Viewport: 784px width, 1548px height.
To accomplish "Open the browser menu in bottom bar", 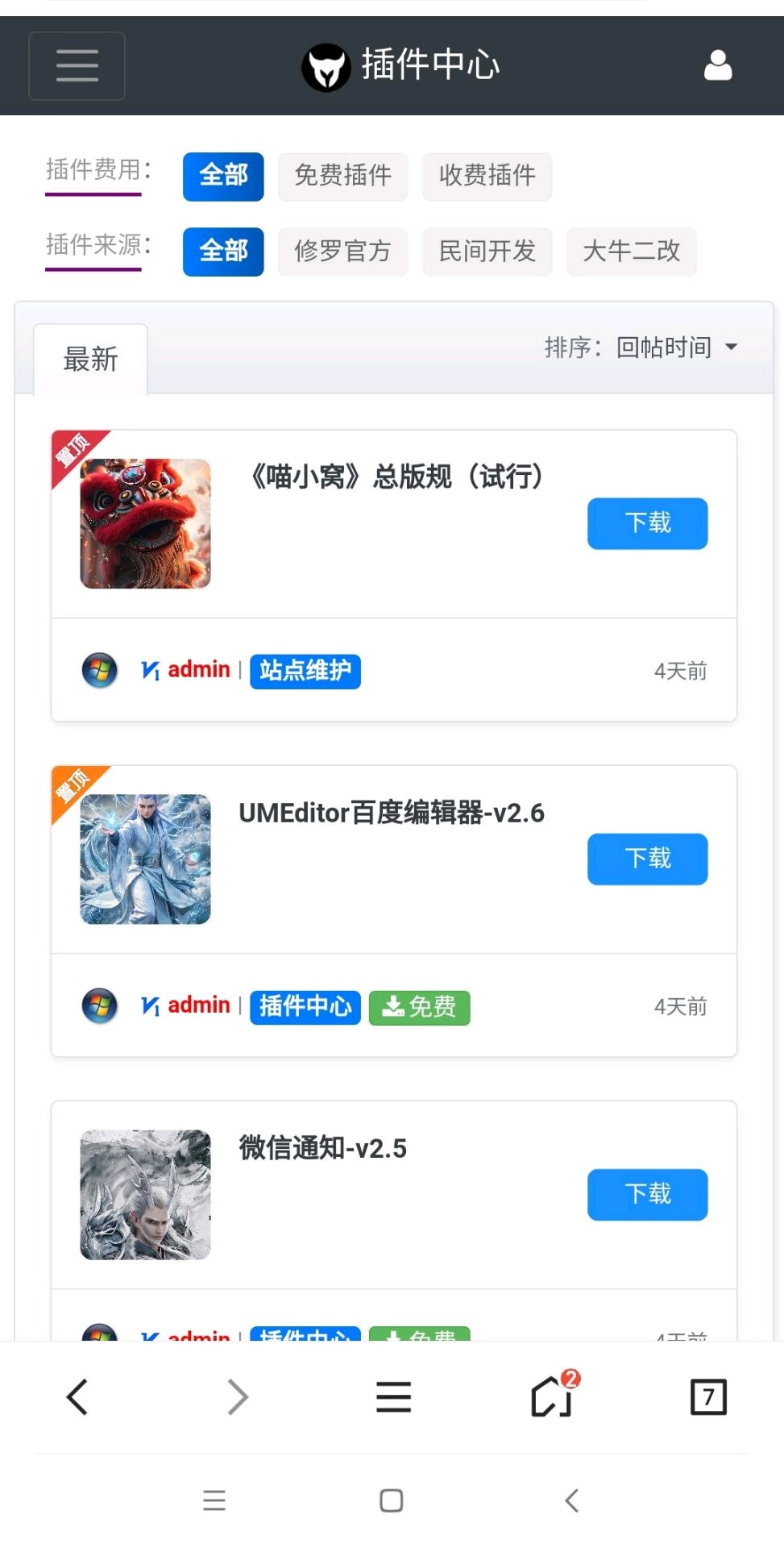I will pyautogui.click(x=393, y=1397).
